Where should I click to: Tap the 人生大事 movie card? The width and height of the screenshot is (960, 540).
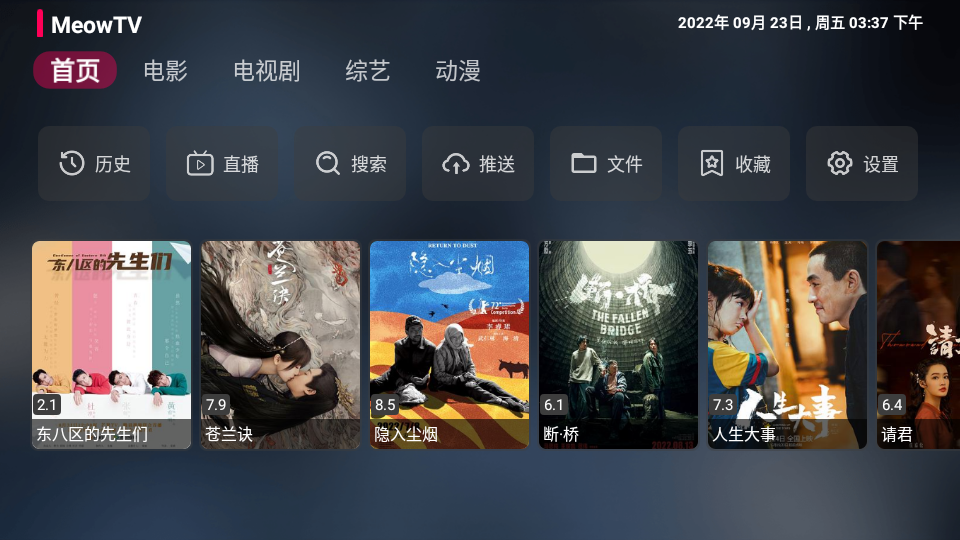[x=787, y=344]
